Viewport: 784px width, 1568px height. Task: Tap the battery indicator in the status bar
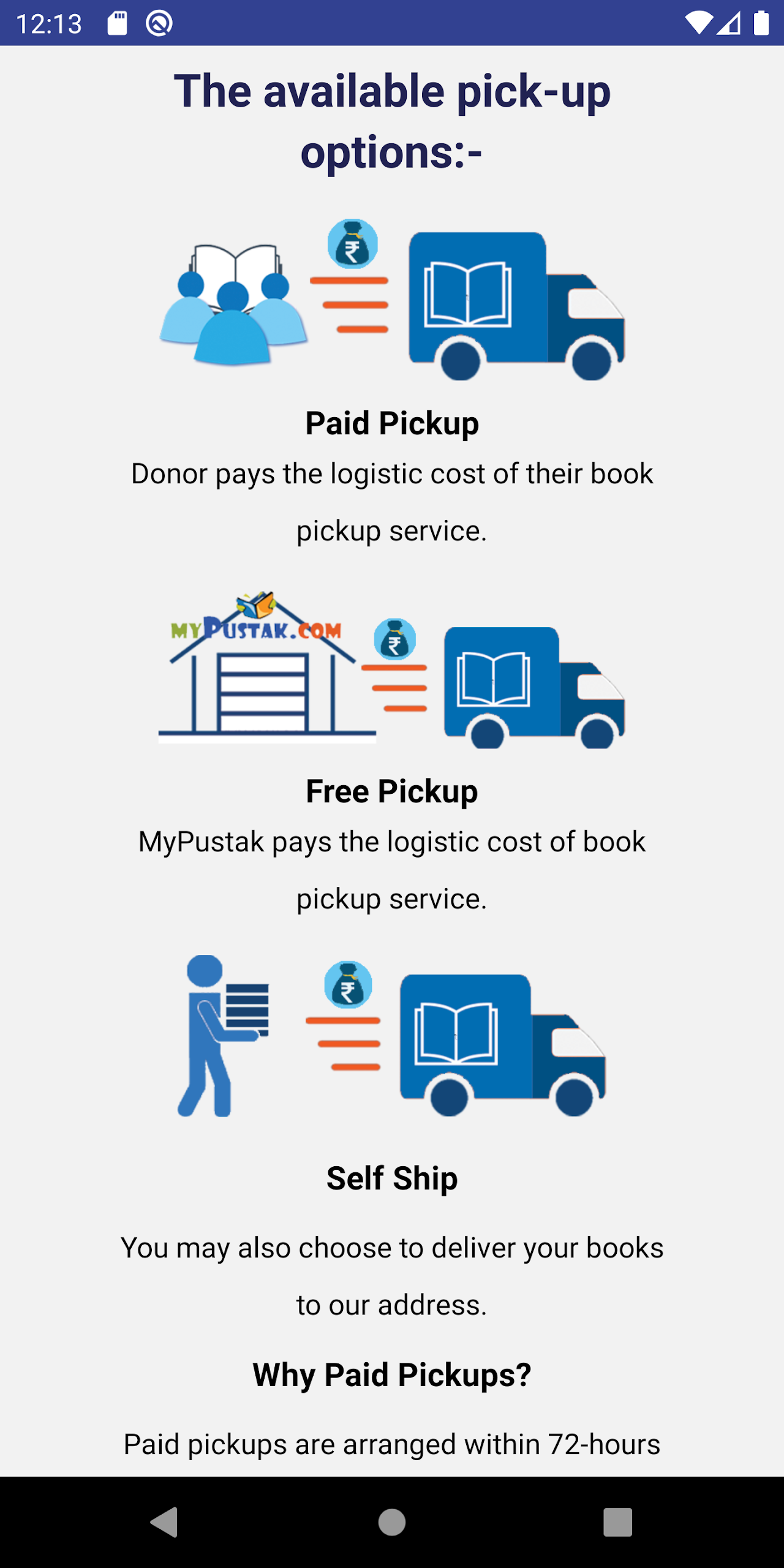click(760, 22)
